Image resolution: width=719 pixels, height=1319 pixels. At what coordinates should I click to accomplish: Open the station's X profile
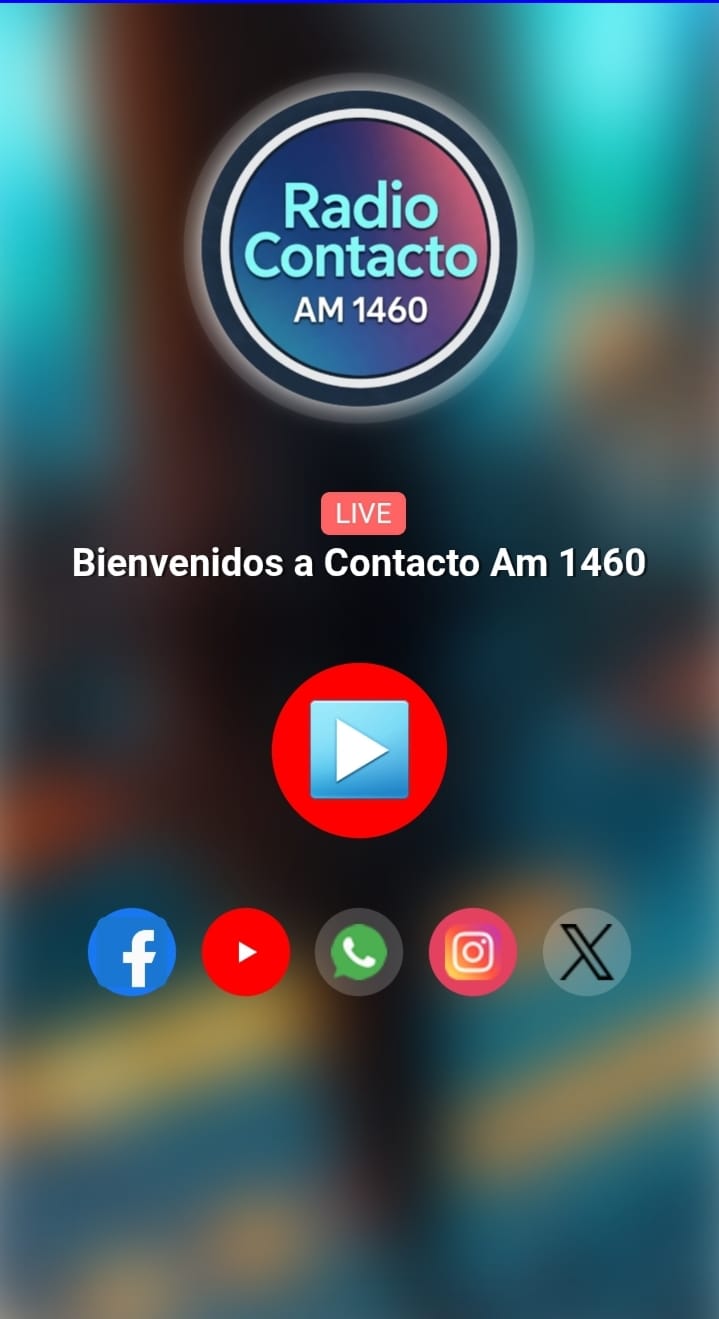[586, 952]
